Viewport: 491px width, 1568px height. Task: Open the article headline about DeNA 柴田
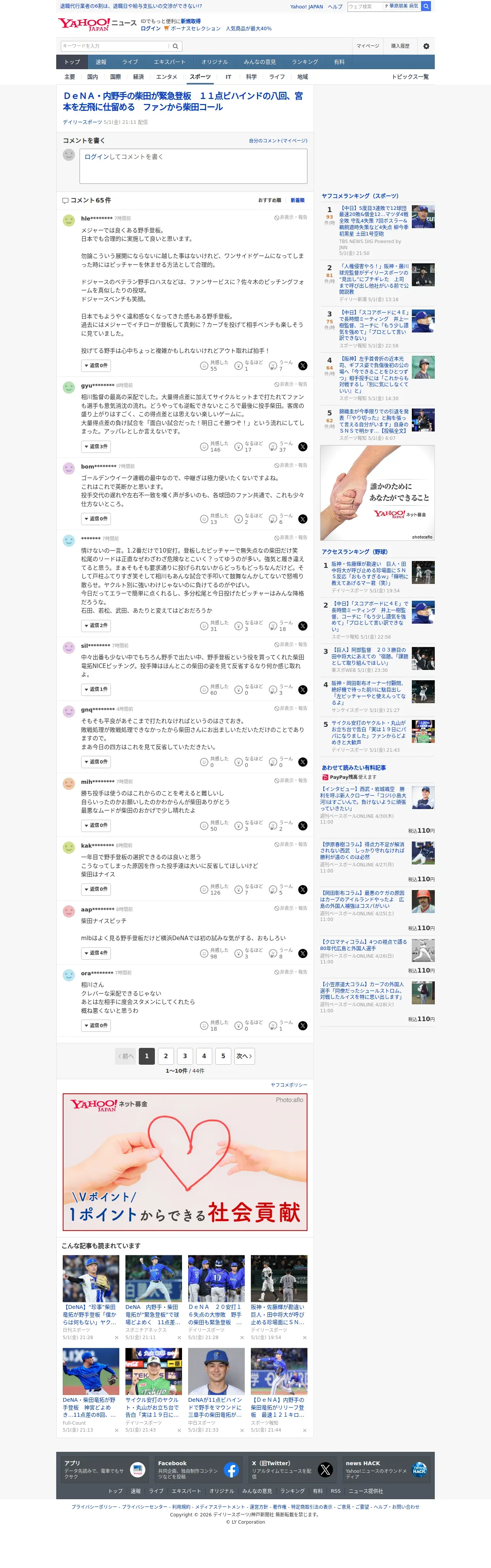[x=184, y=101]
